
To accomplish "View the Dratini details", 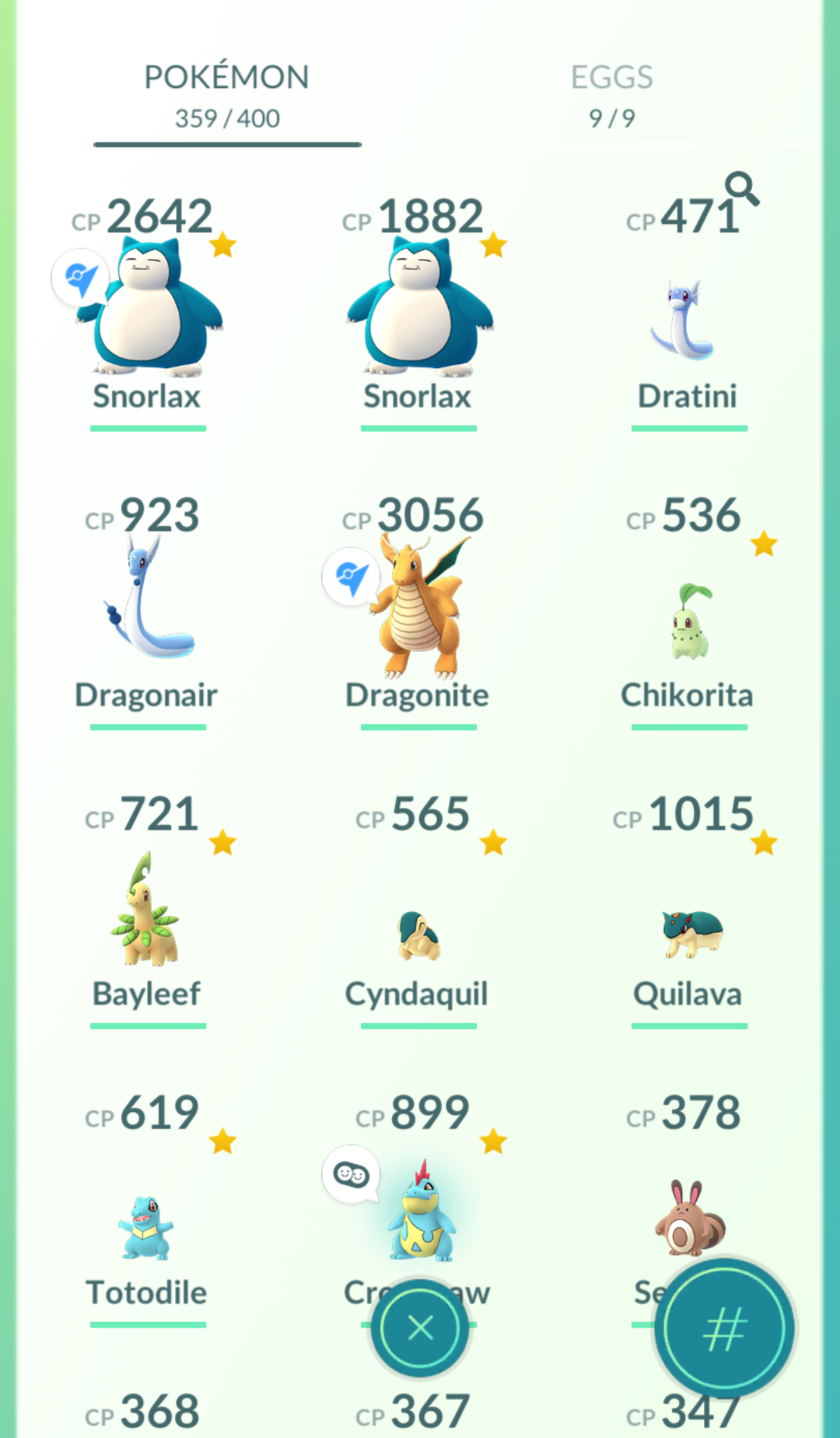I will point(688,319).
